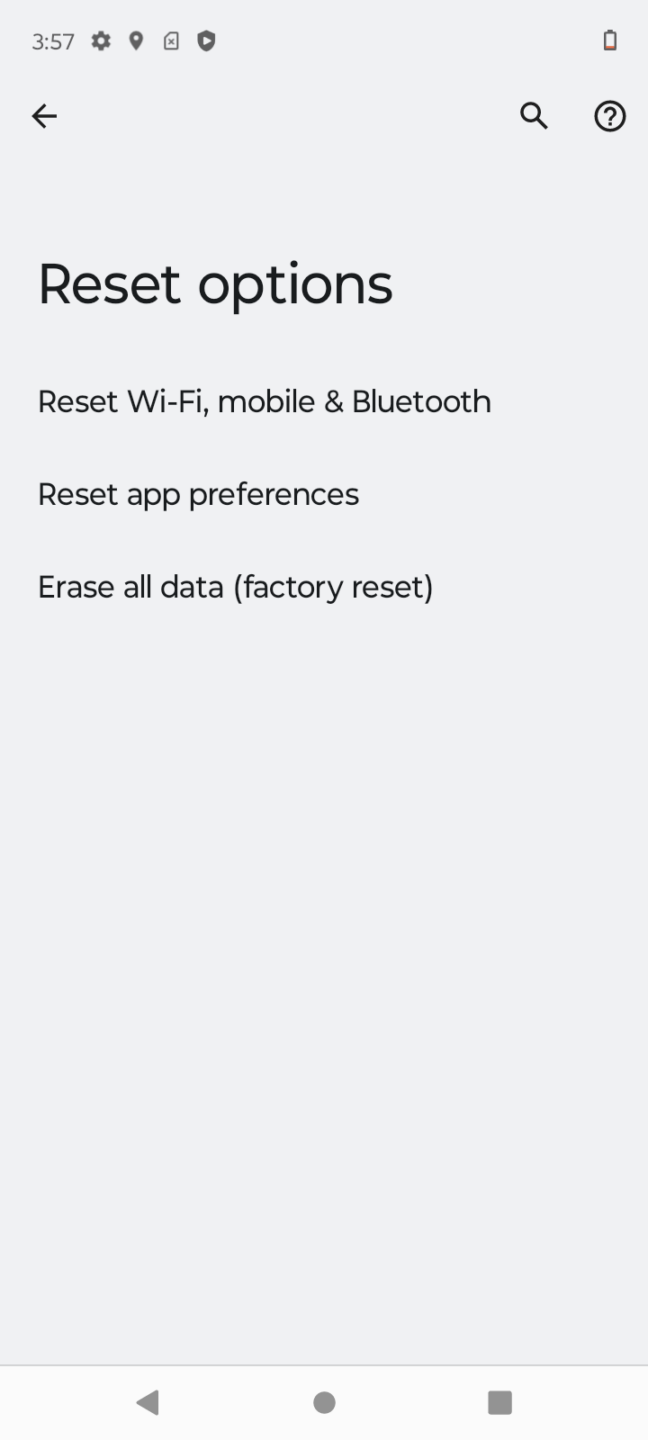This screenshot has width=648, height=1440.
Task: Select Reset app preferences
Action: (x=324, y=494)
